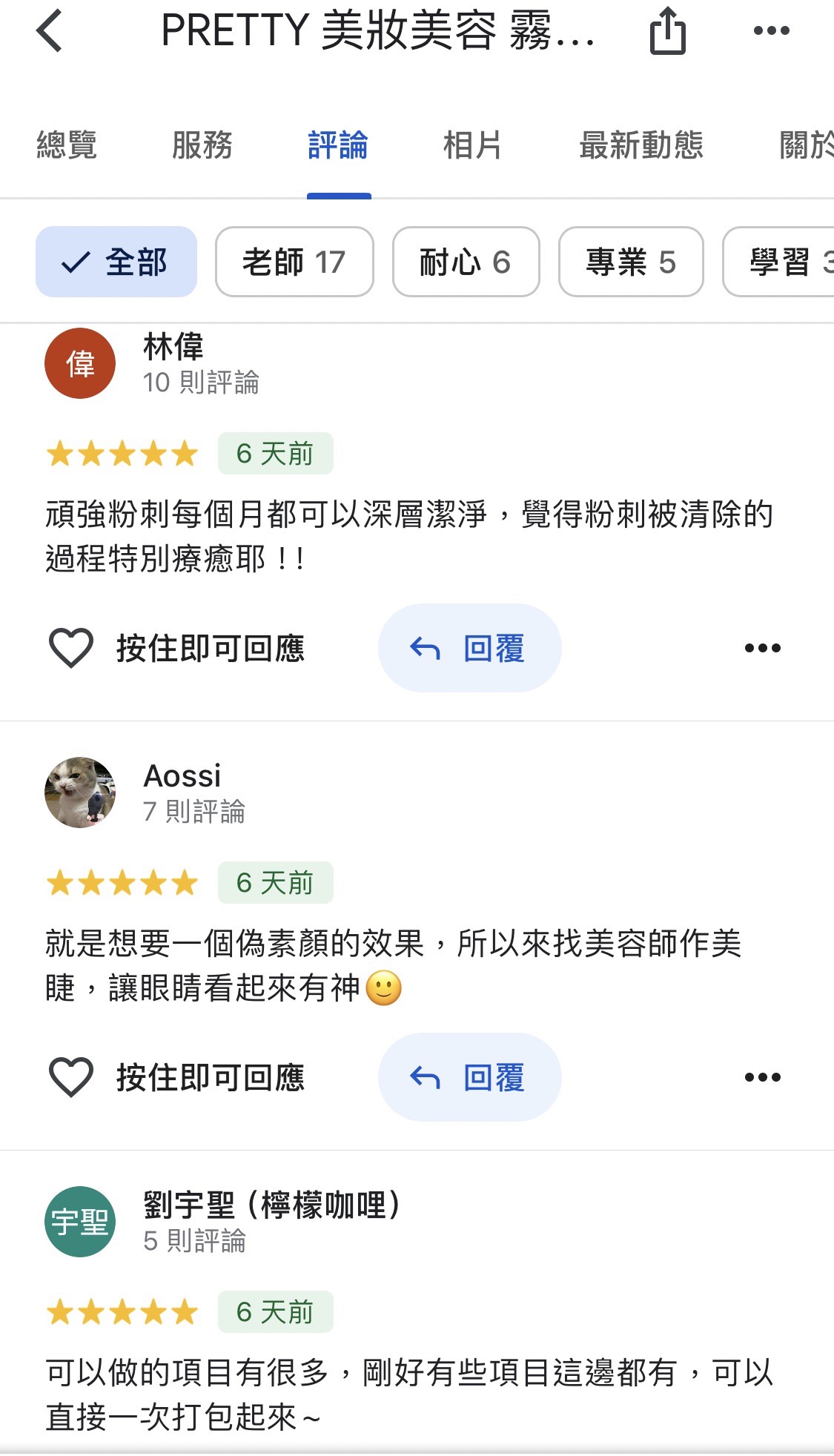Viewport: 834px width, 1456px height.
Task: Reply to Aossi's review
Action: click(469, 1077)
